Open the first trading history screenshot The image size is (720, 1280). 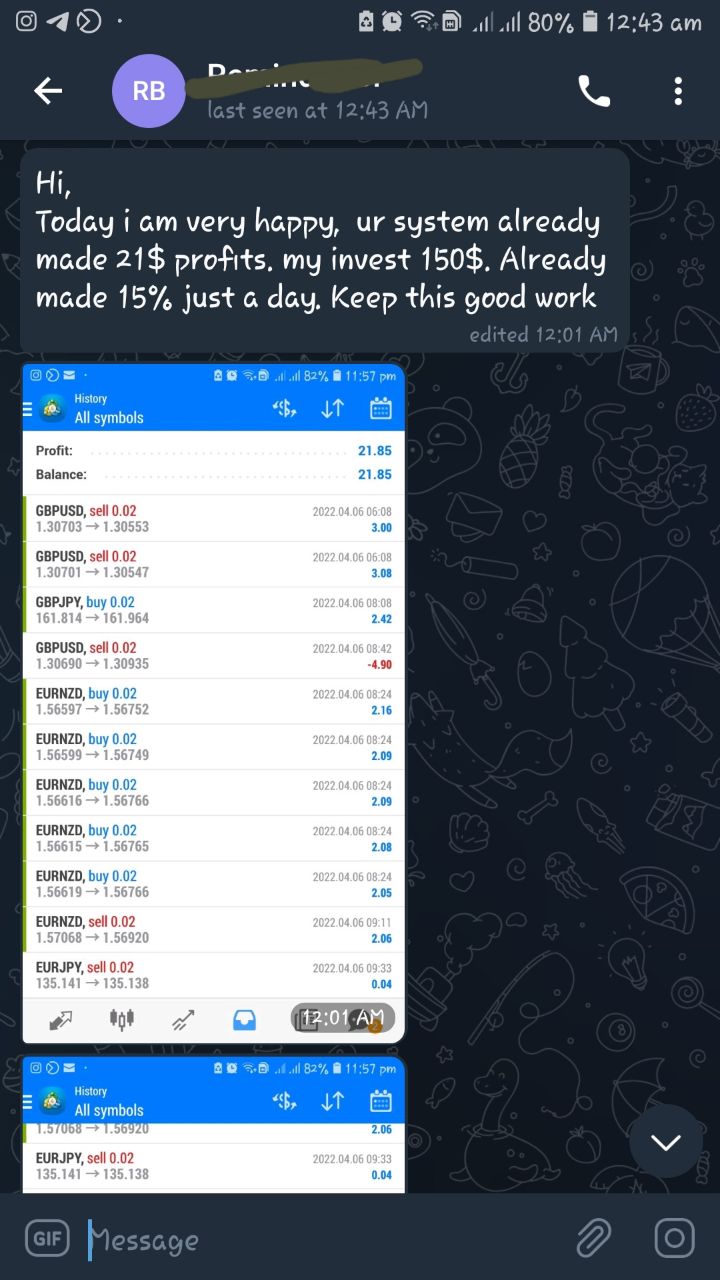coord(213,700)
